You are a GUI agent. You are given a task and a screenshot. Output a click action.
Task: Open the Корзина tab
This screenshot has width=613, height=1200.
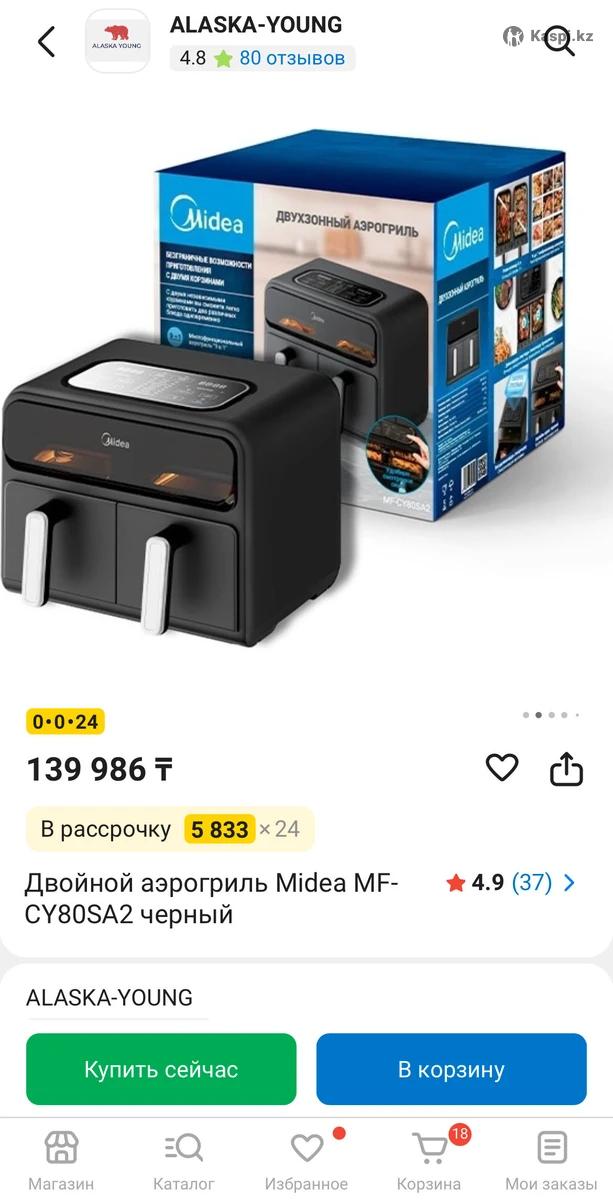[x=429, y=1160]
